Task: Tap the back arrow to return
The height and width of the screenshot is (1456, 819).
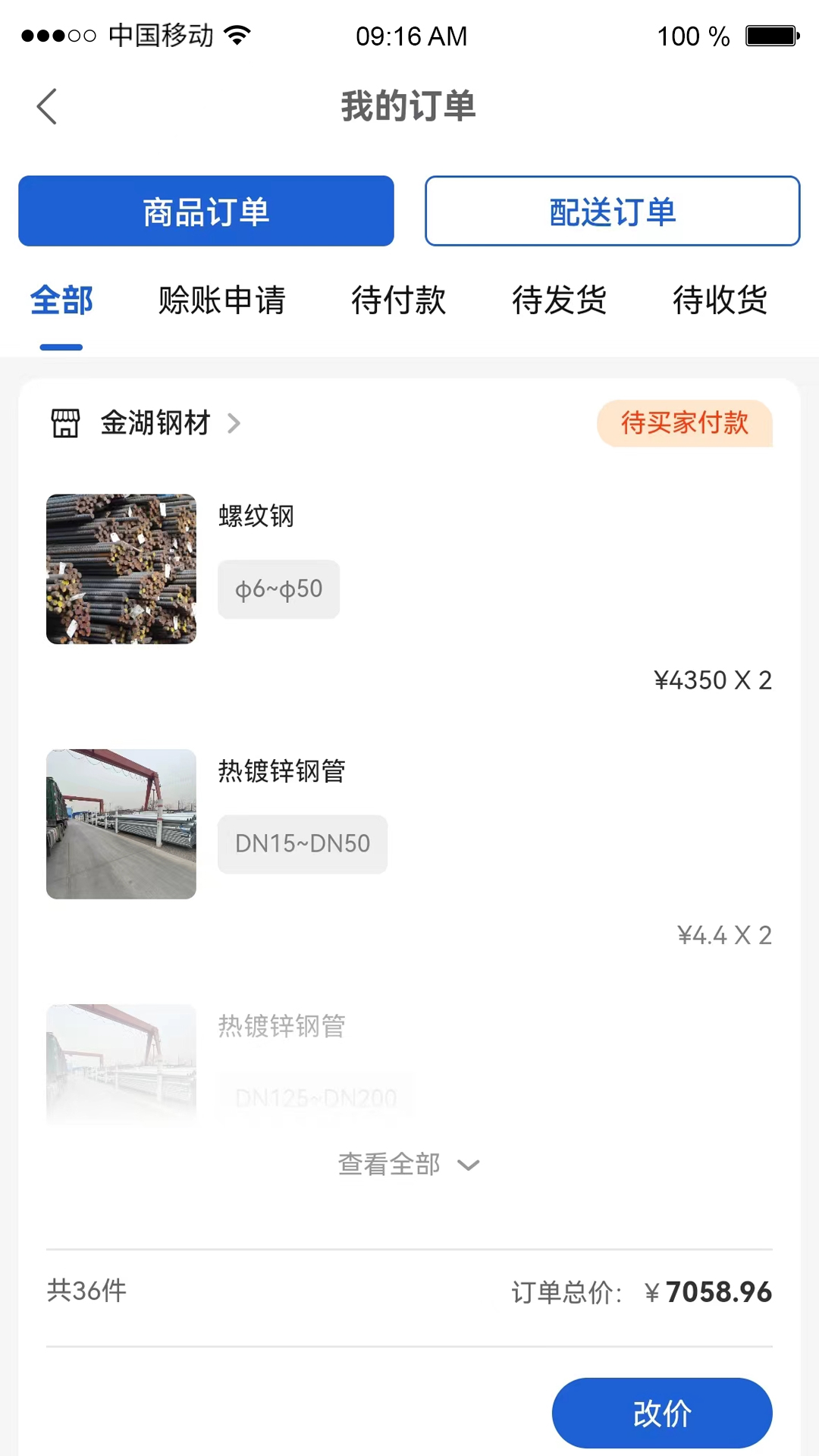Action: tap(47, 106)
